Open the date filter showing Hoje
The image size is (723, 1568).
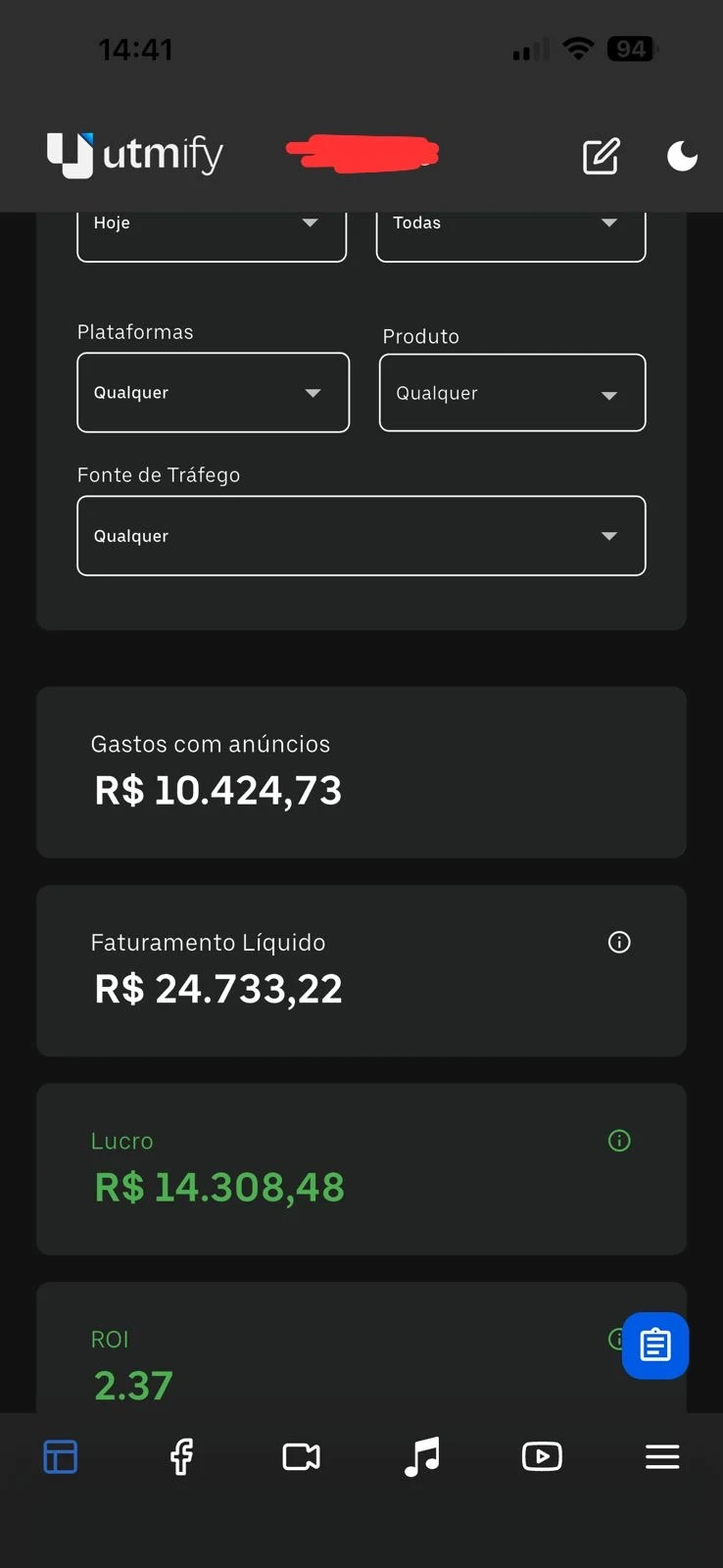point(211,228)
